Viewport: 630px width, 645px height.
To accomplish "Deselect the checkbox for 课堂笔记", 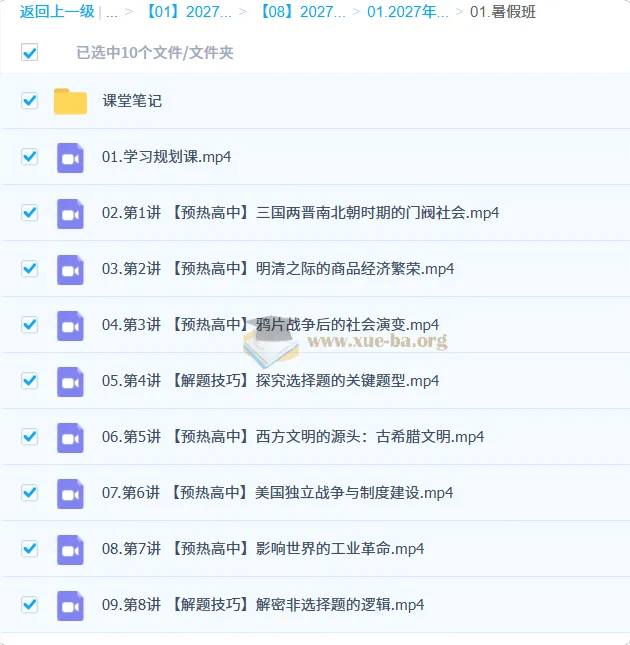I will point(30,101).
